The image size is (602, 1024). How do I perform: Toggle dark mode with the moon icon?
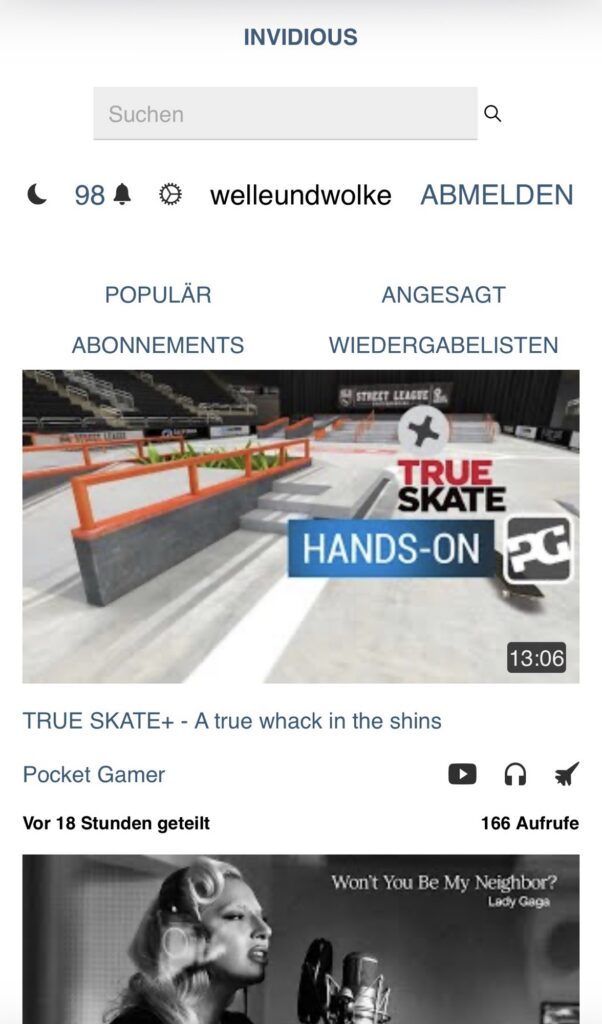pos(37,195)
